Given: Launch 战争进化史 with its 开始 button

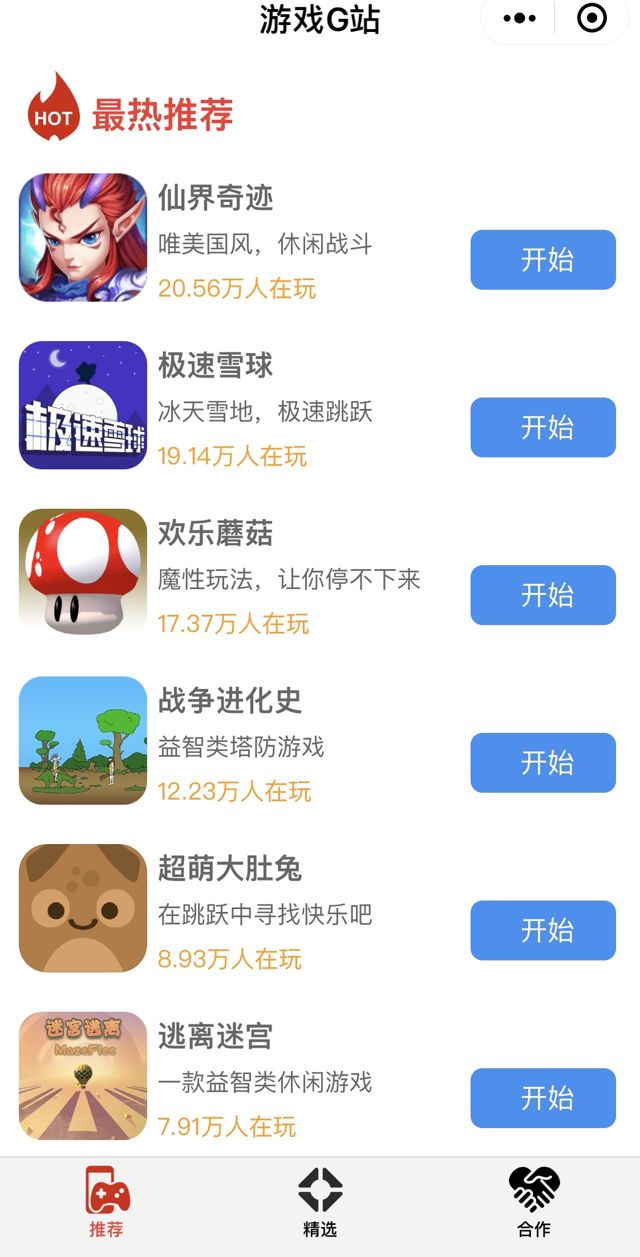Looking at the screenshot, I should point(543,763).
